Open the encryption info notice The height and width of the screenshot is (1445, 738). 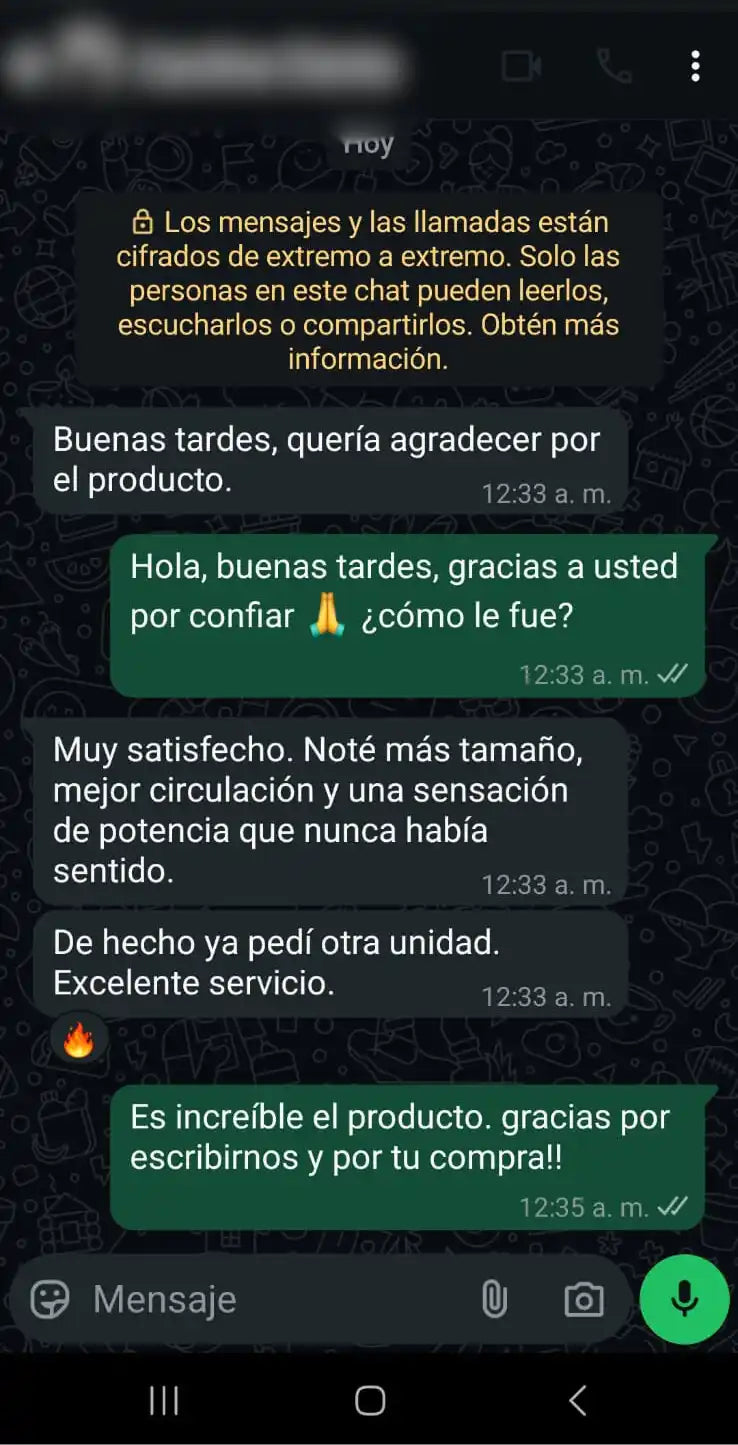368,290
